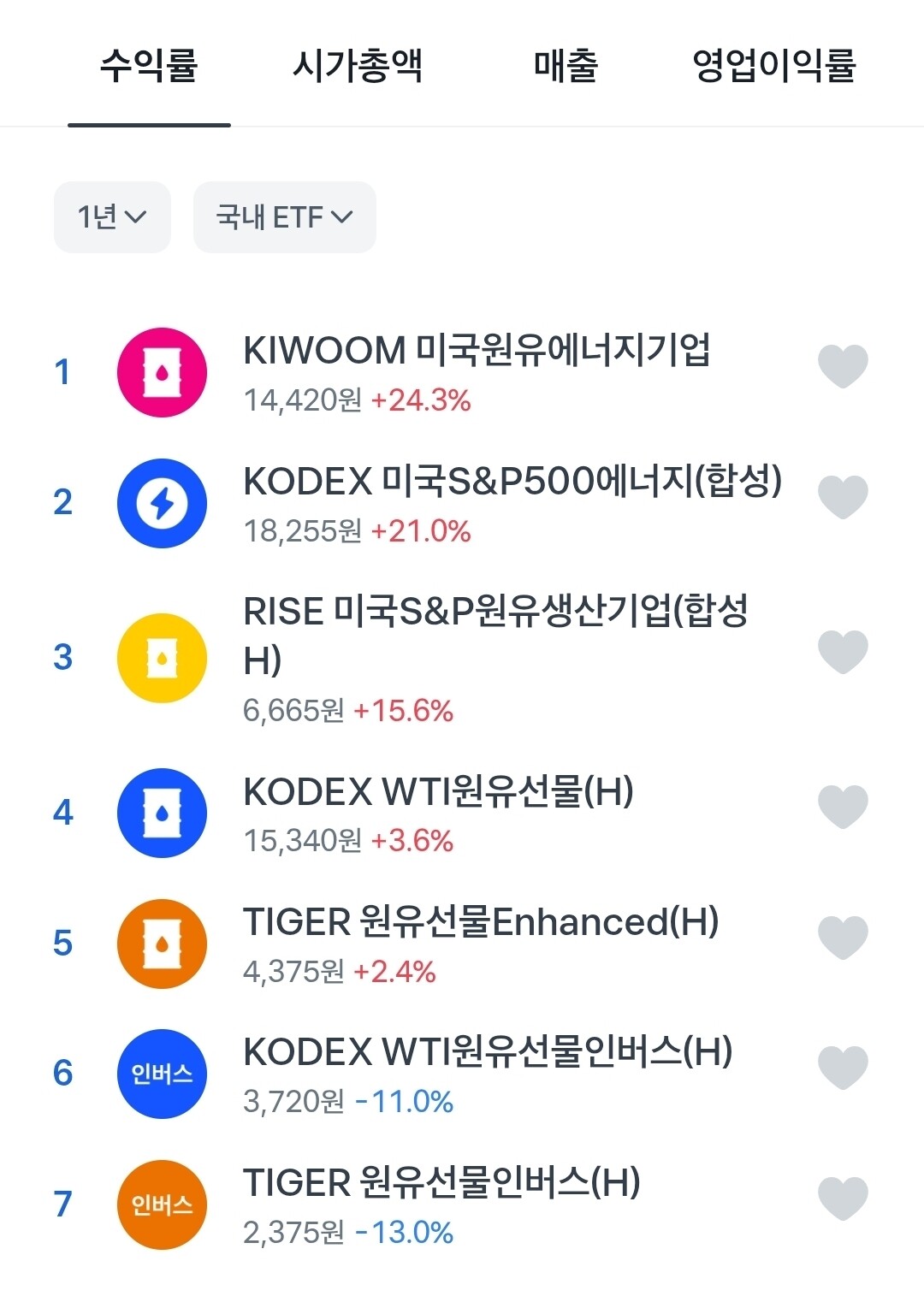This screenshot has width=924, height=1308.
Task: Open KODEX 미국S&P500에너지(합성) row
Action: click(462, 503)
